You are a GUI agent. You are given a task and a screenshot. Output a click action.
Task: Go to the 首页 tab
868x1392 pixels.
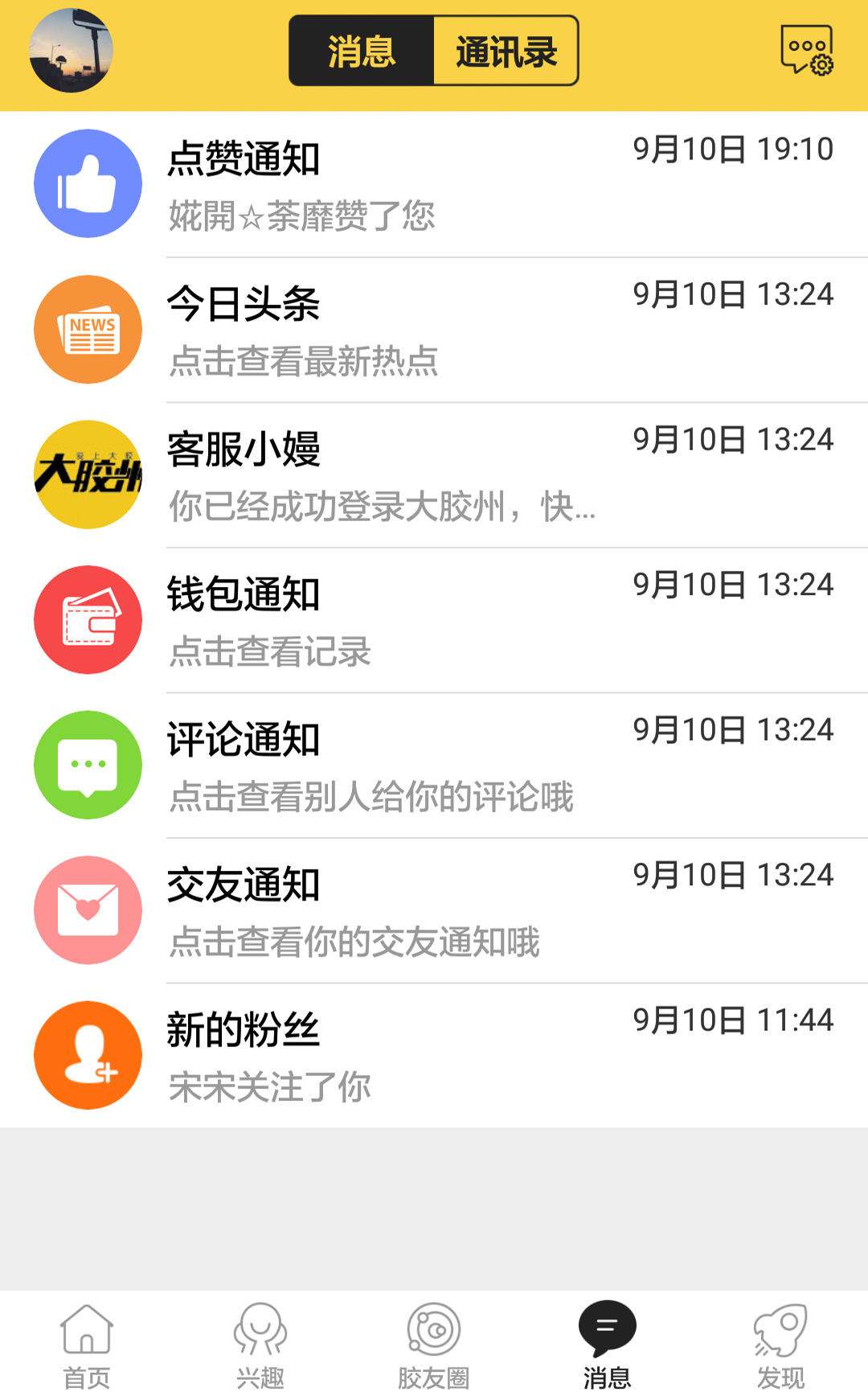tap(87, 1345)
